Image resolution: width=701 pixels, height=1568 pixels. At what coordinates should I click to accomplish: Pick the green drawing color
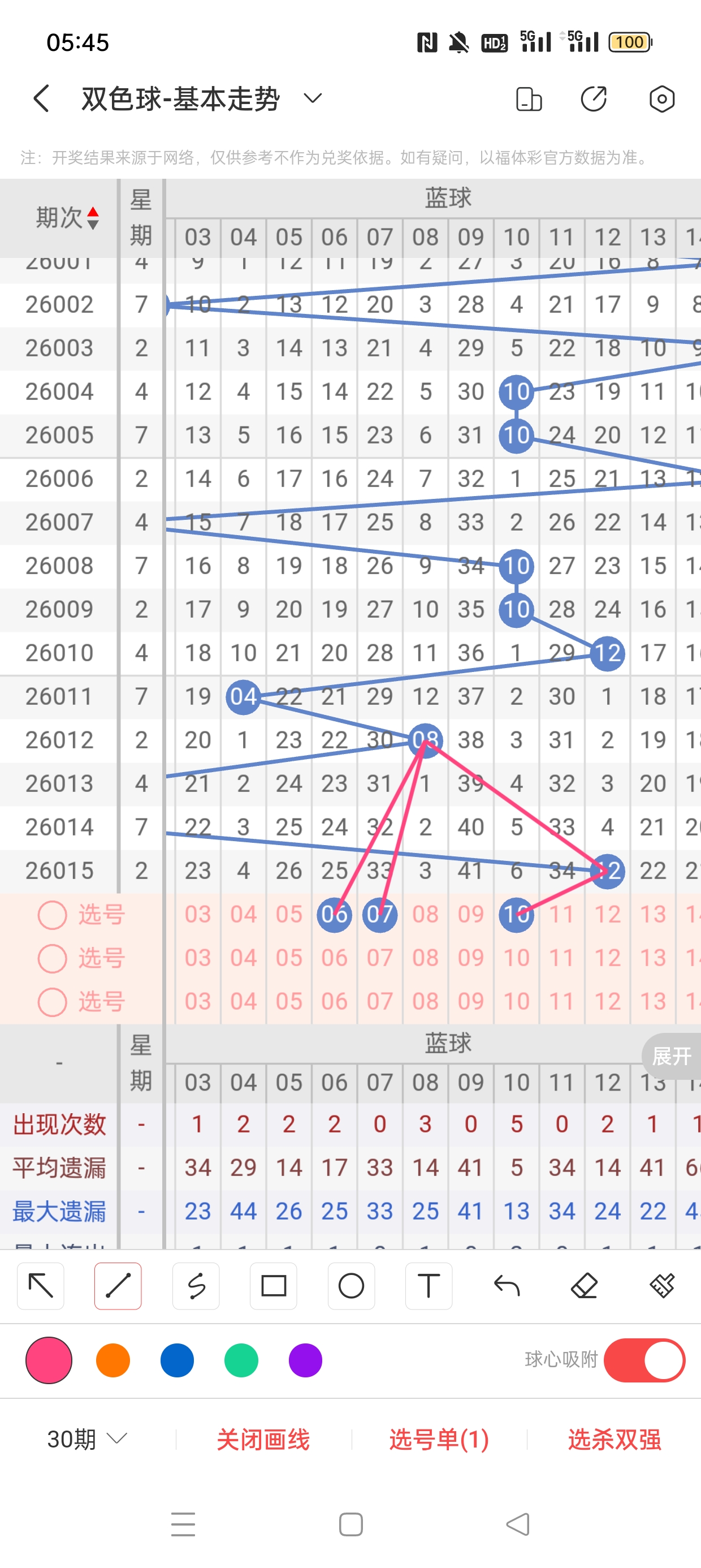point(241,1360)
